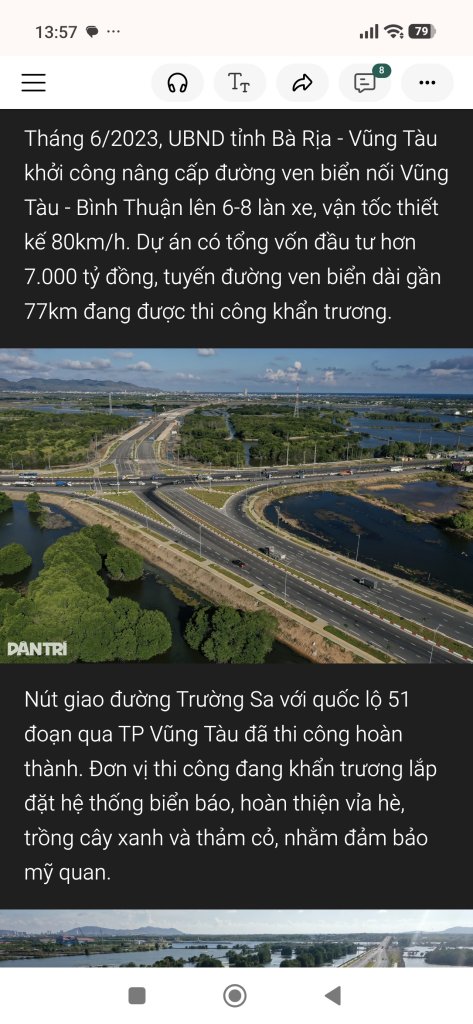
Task: Open the three-dot overflow menu
Action: pyautogui.click(x=427, y=83)
